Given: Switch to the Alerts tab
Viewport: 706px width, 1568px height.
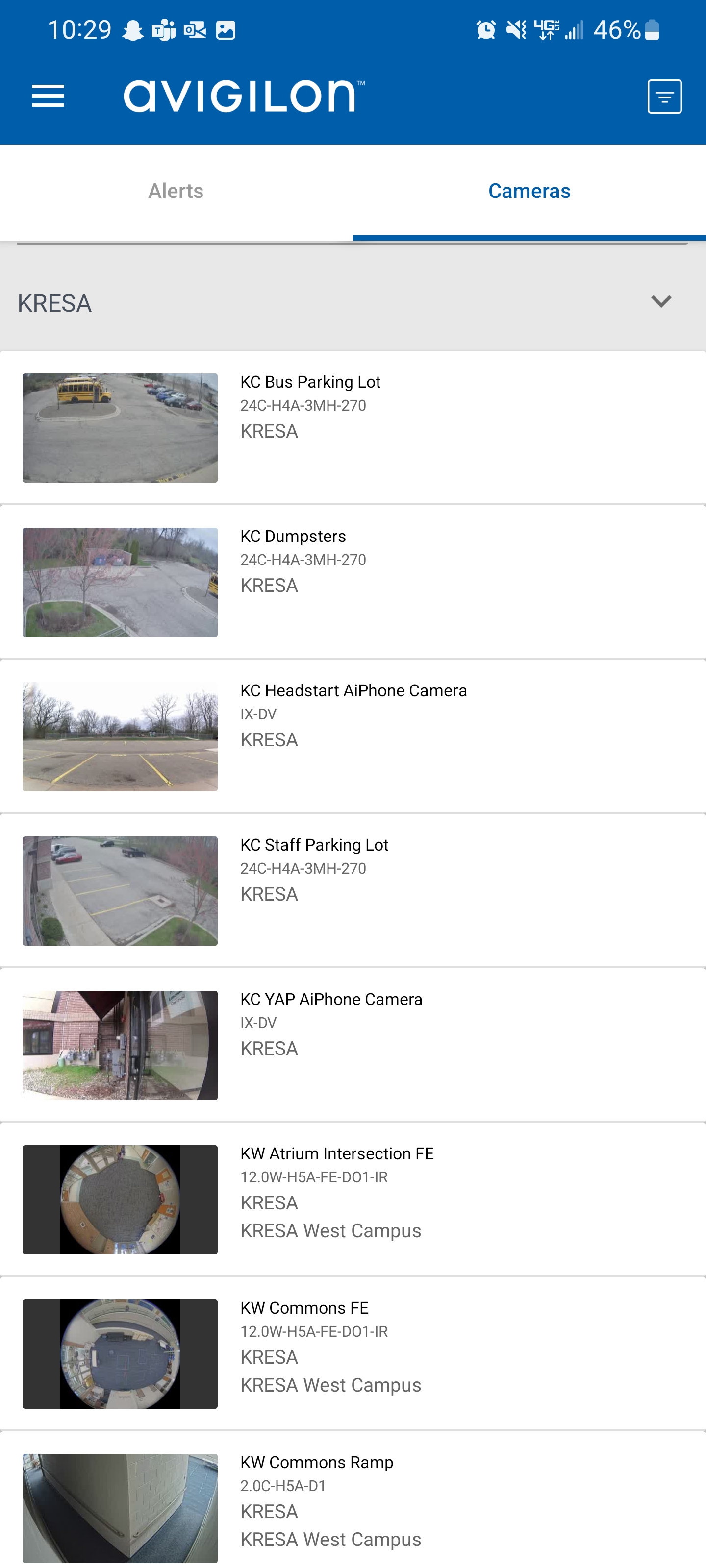Looking at the screenshot, I should tap(176, 191).
